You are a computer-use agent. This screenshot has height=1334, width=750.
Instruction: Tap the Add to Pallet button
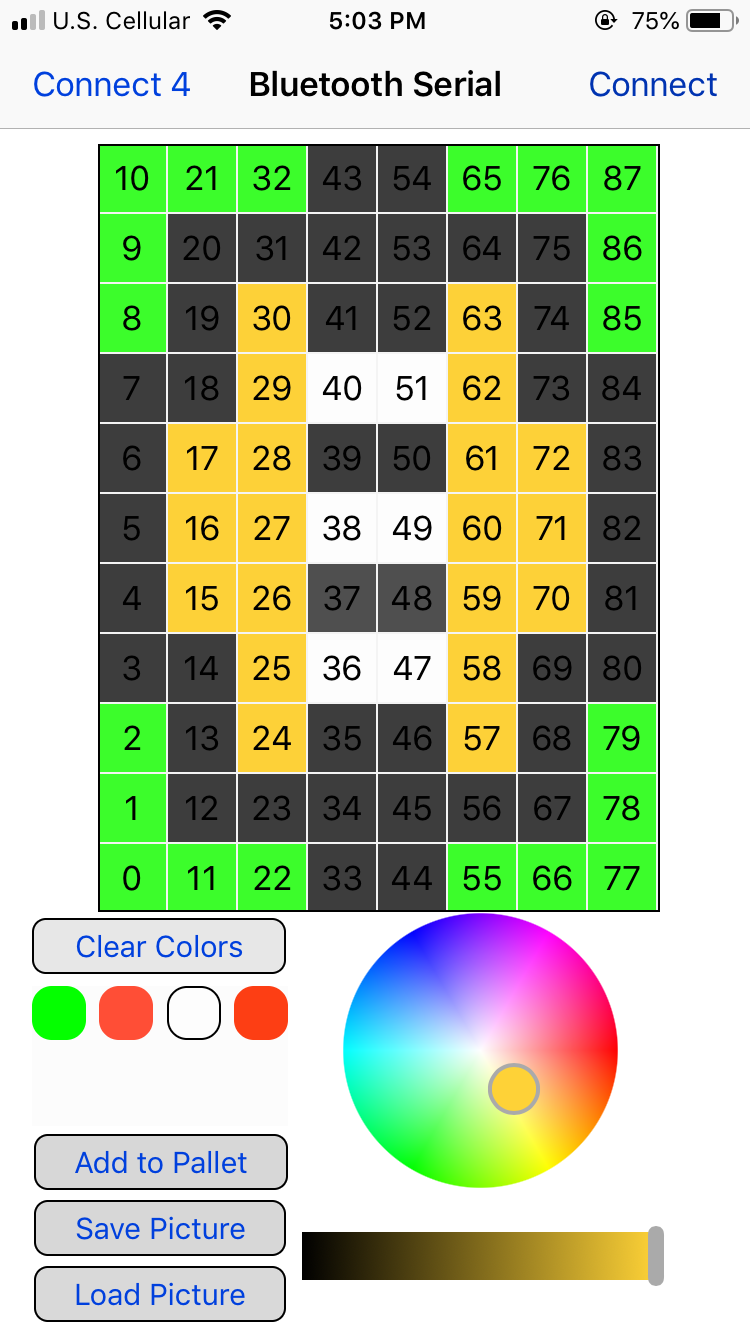(161, 1162)
